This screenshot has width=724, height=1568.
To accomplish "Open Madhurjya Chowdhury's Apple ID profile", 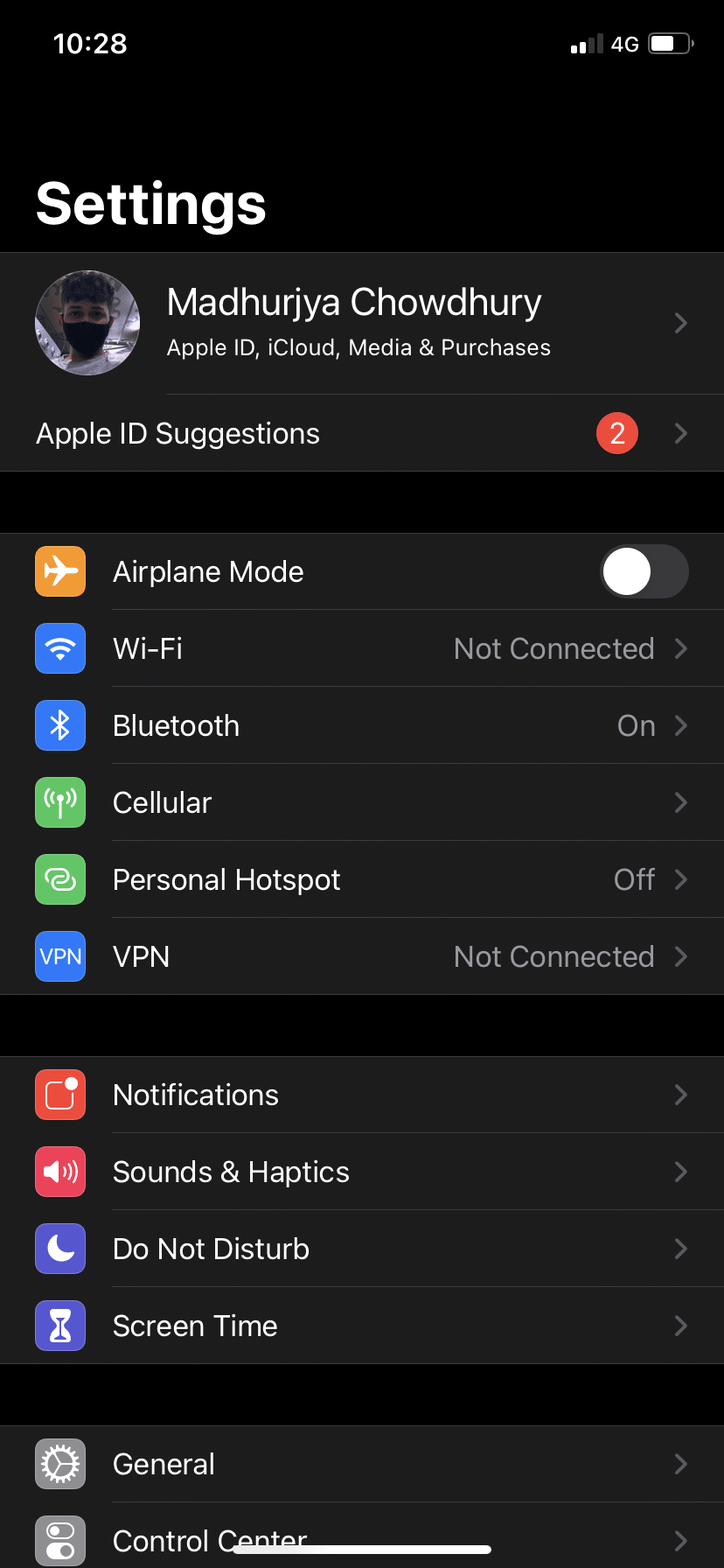I will (x=354, y=323).
